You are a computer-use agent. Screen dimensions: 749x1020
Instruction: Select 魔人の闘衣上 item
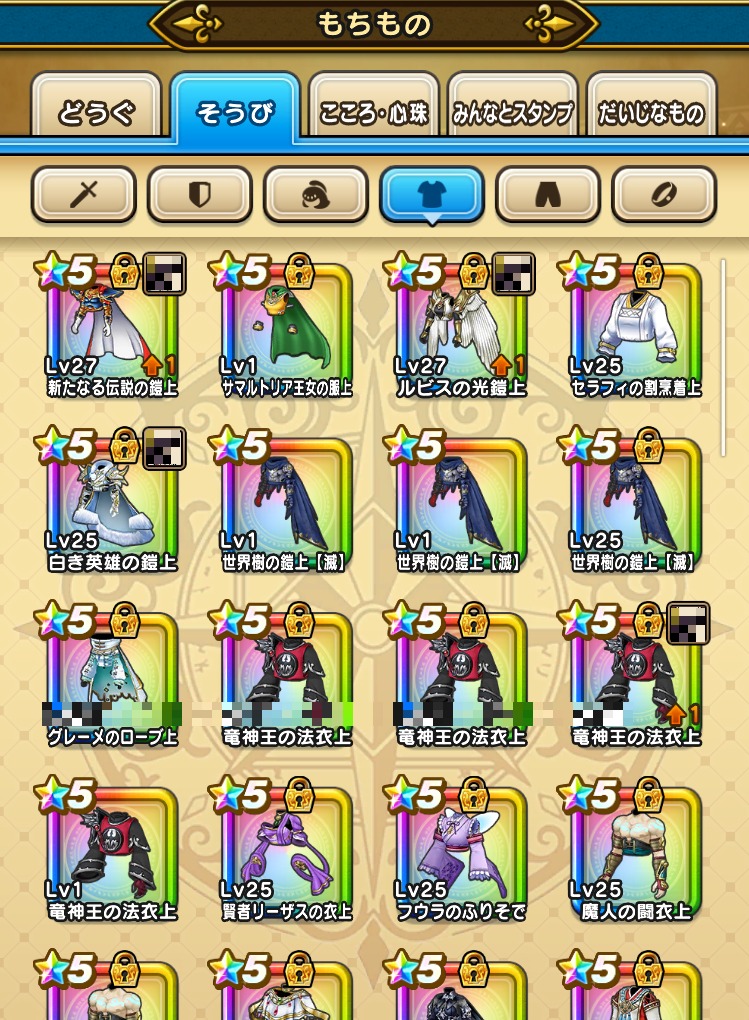coord(636,855)
